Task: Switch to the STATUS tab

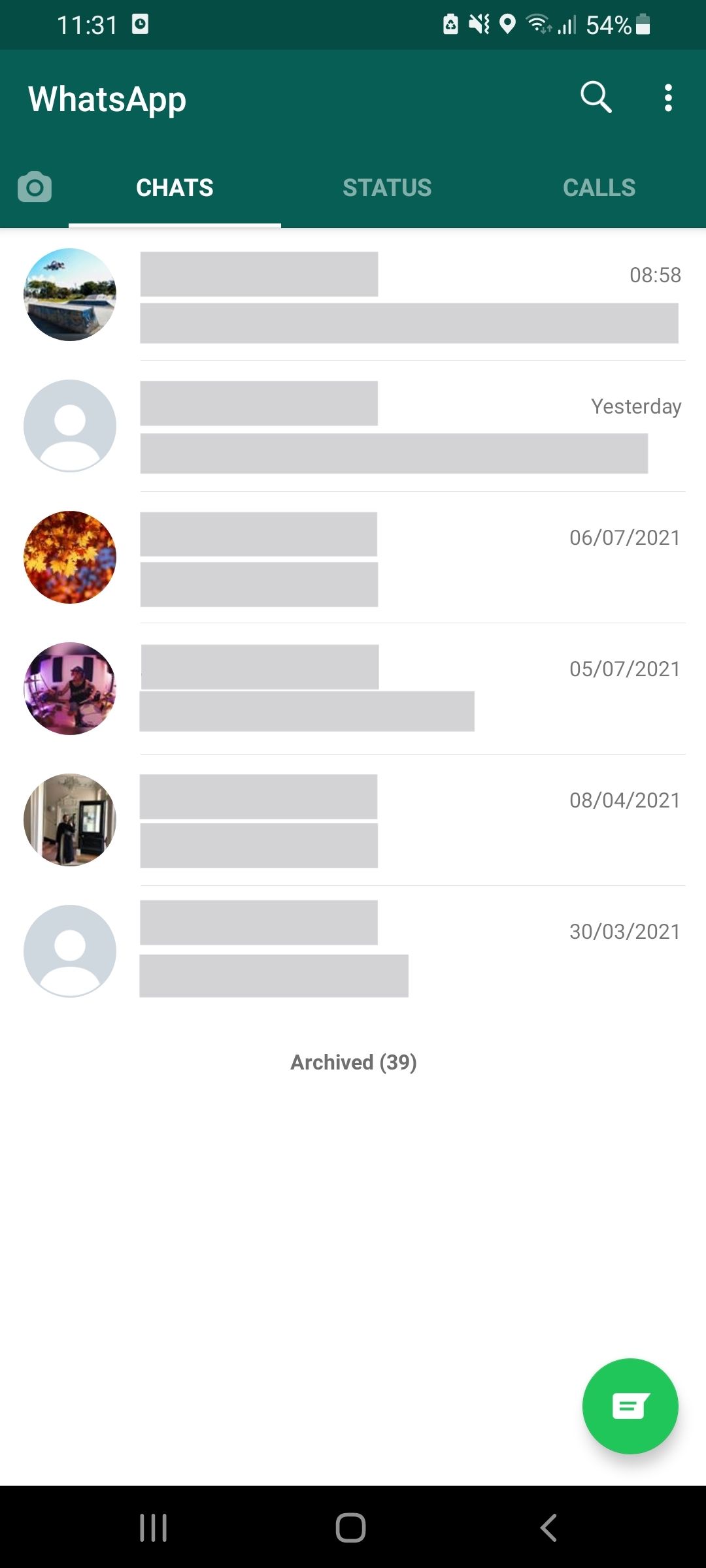Action: point(386,188)
